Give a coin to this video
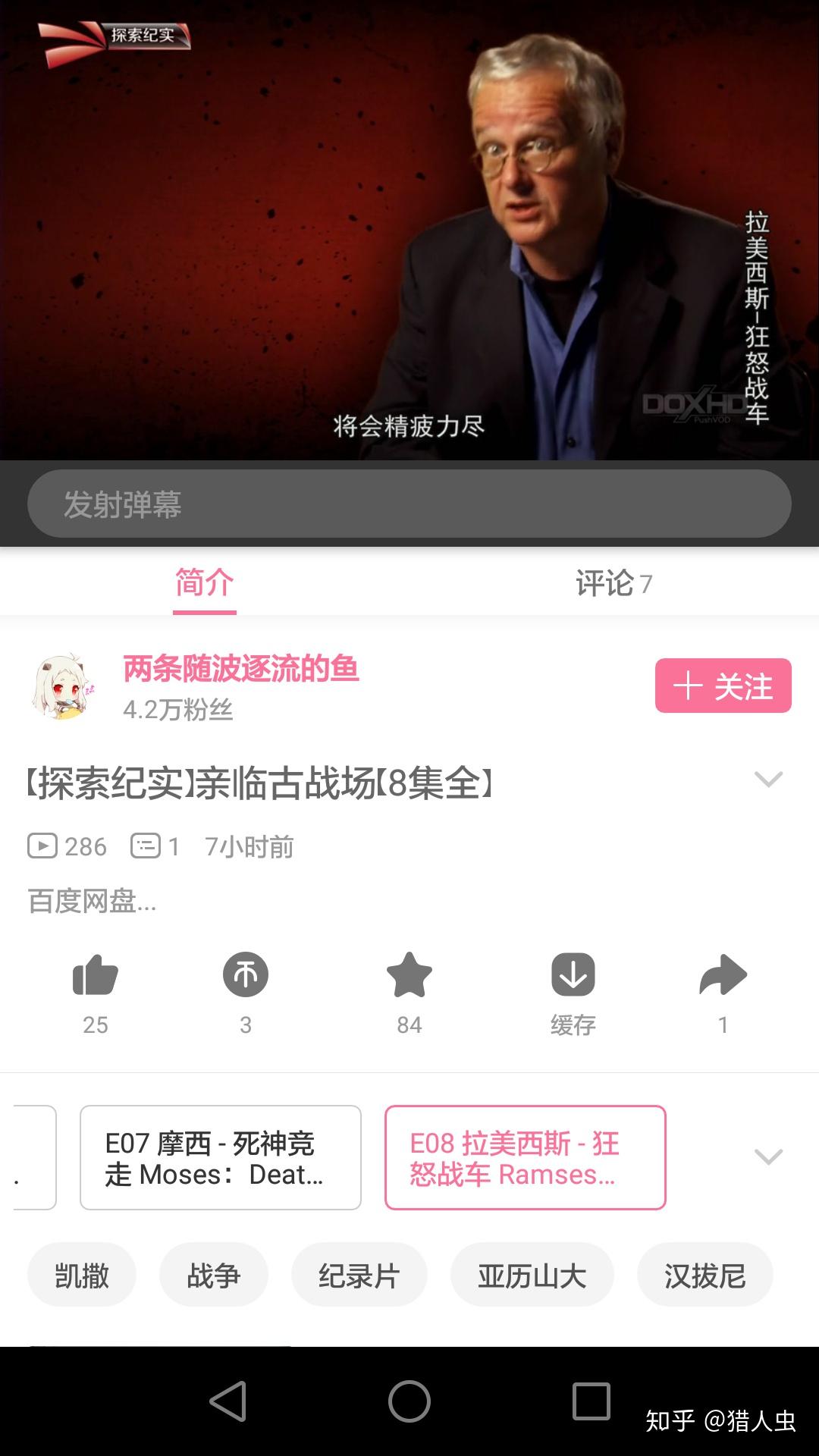Image resolution: width=819 pixels, height=1456 pixels. tap(245, 976)
